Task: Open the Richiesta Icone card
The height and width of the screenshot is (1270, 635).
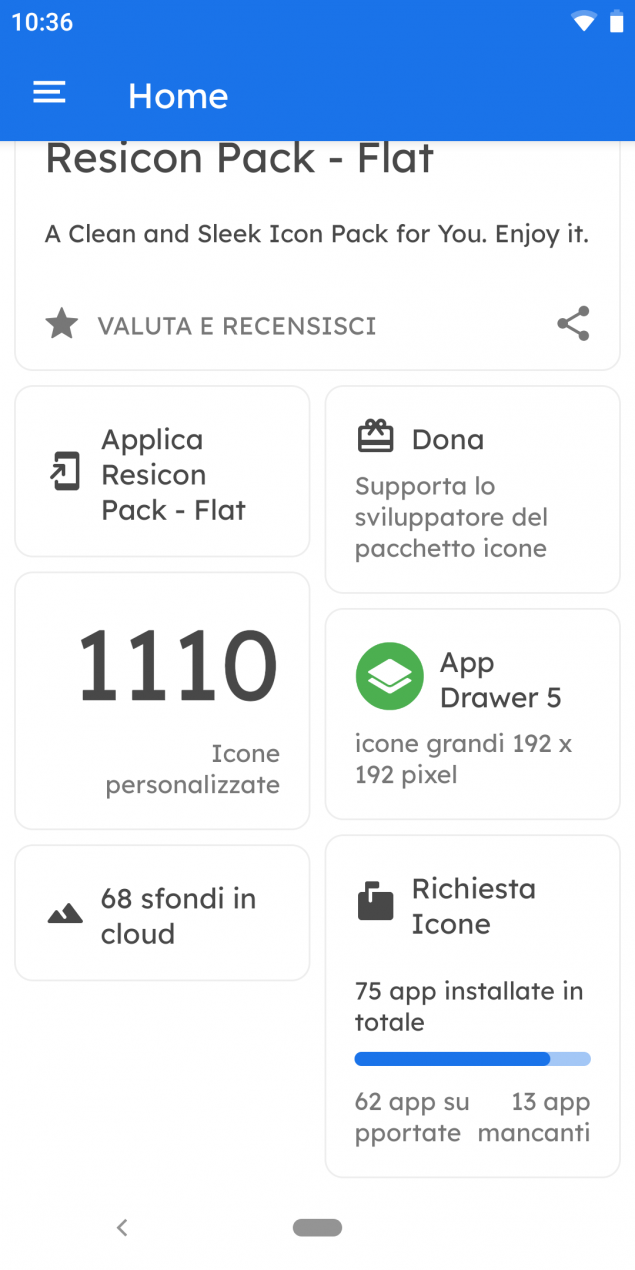Action: (x=472, y=1006)
